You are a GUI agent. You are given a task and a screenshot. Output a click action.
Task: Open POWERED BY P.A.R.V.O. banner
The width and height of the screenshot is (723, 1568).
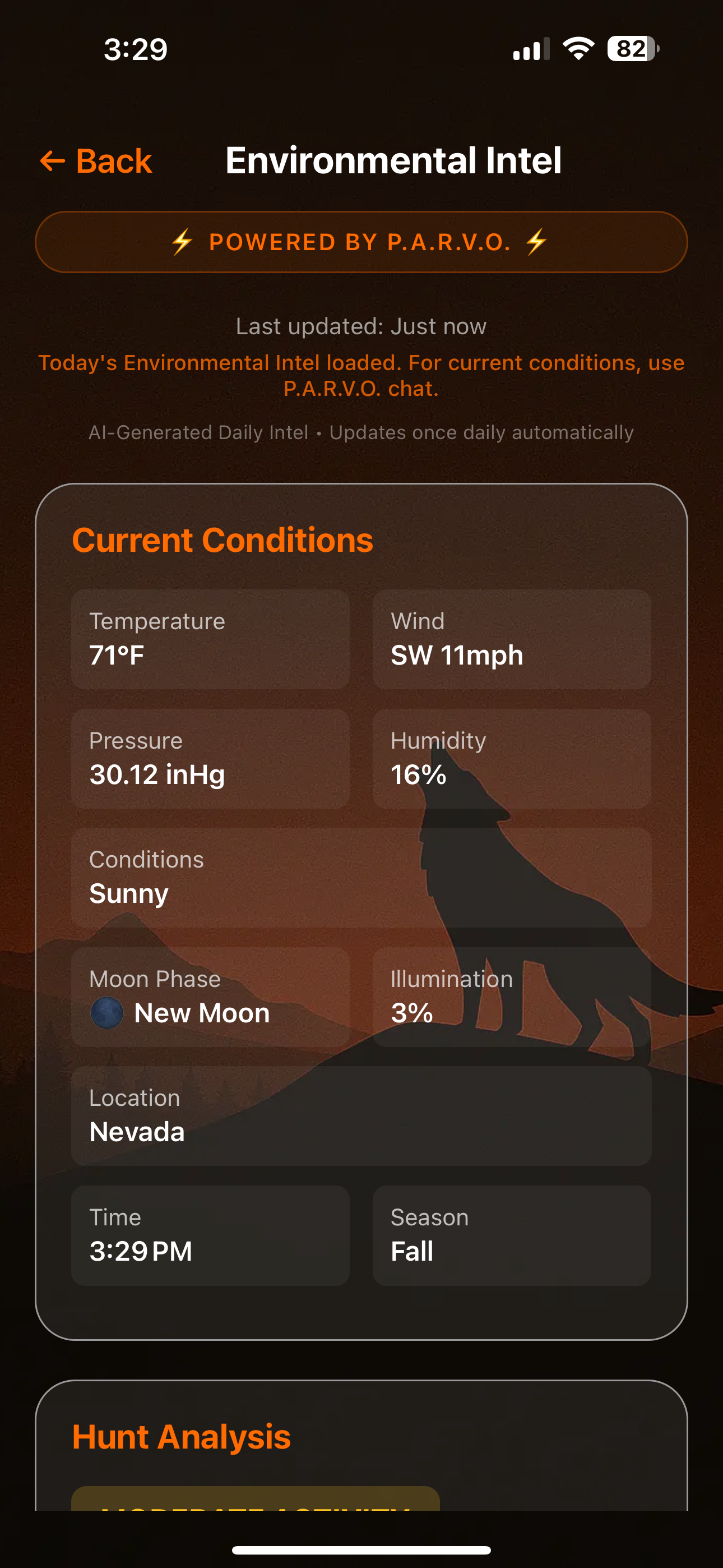(x=361, y=242)
